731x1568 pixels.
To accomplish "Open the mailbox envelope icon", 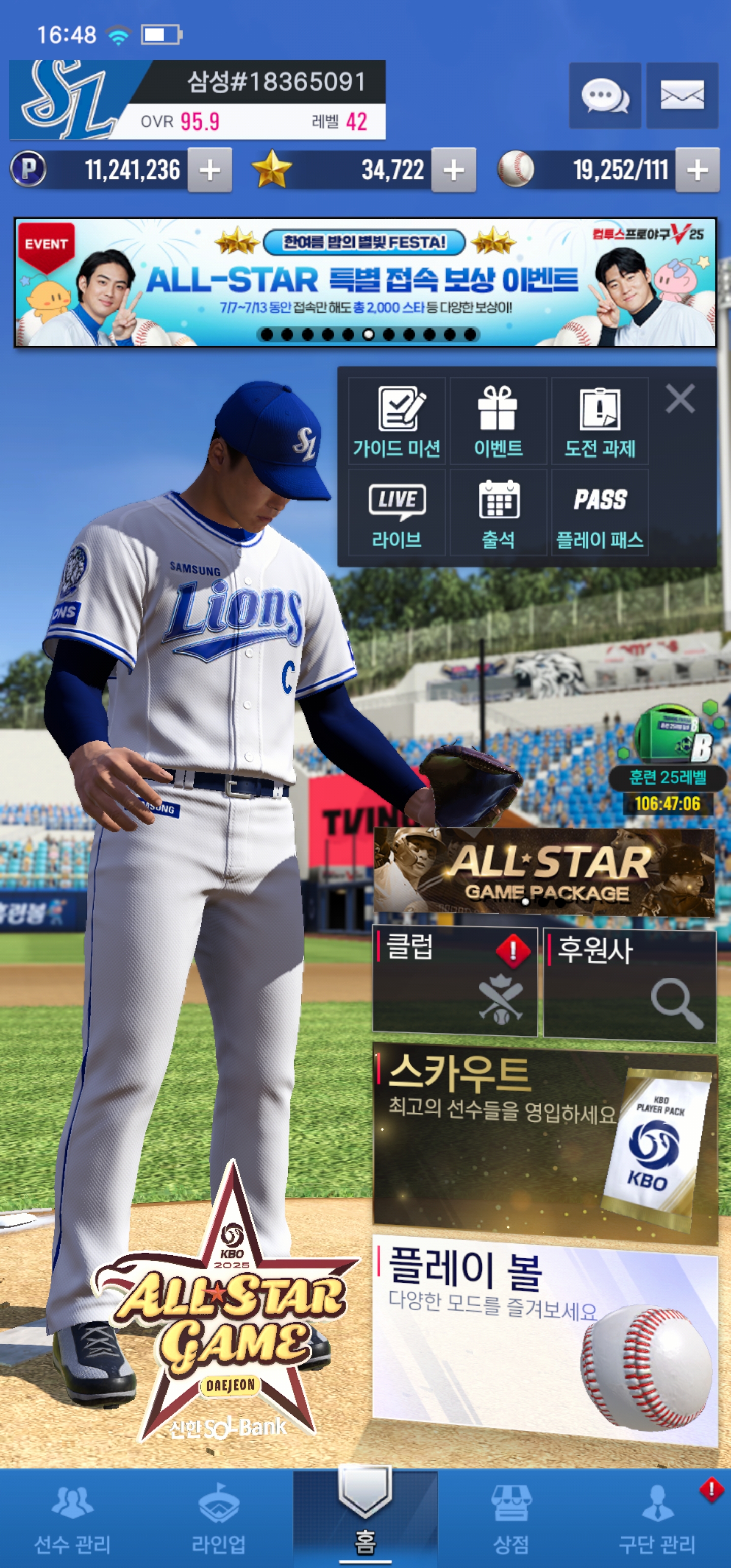I will coord(682,95).
